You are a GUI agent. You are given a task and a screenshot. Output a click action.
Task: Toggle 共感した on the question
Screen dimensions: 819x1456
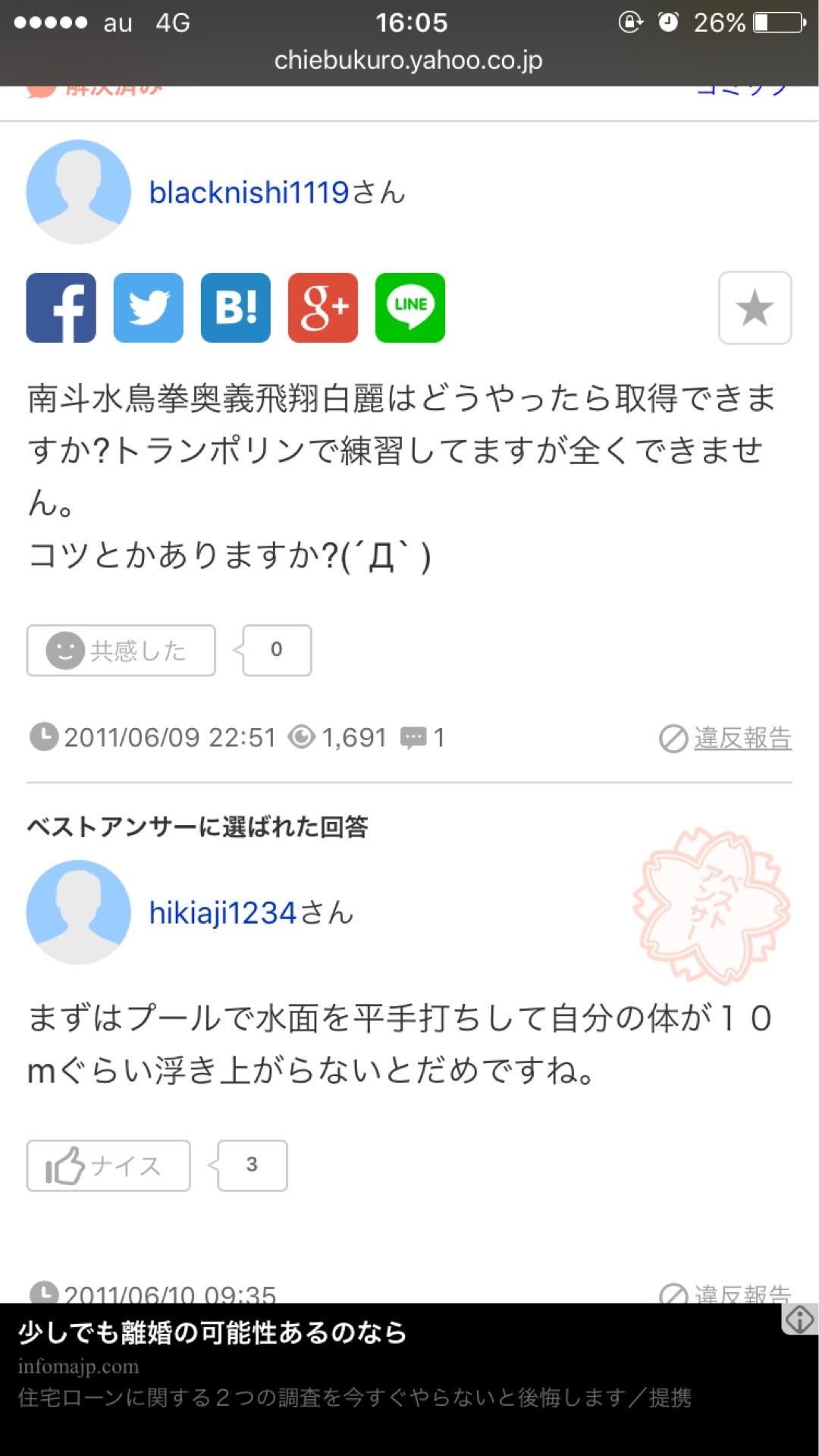pos(120,649)
